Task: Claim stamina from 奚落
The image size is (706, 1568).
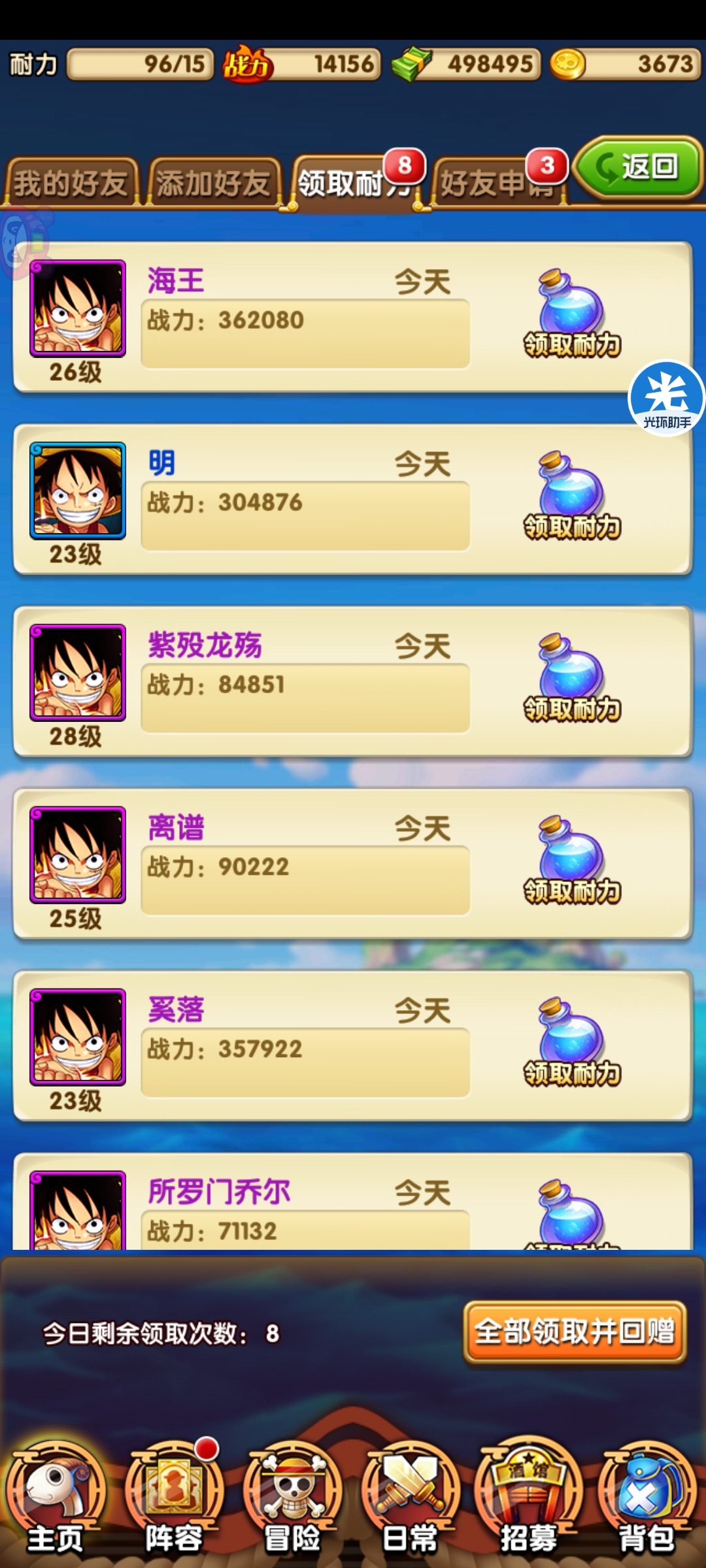Action: coord(572,1043)
